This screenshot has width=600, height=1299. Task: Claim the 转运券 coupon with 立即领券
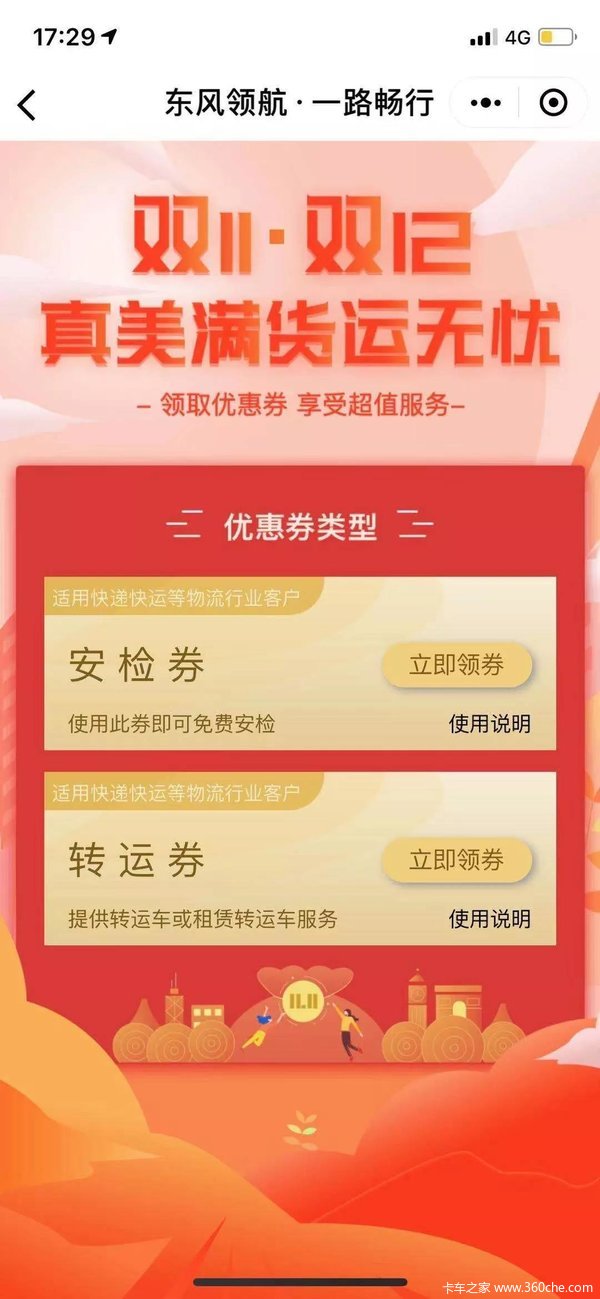point(456,860)
